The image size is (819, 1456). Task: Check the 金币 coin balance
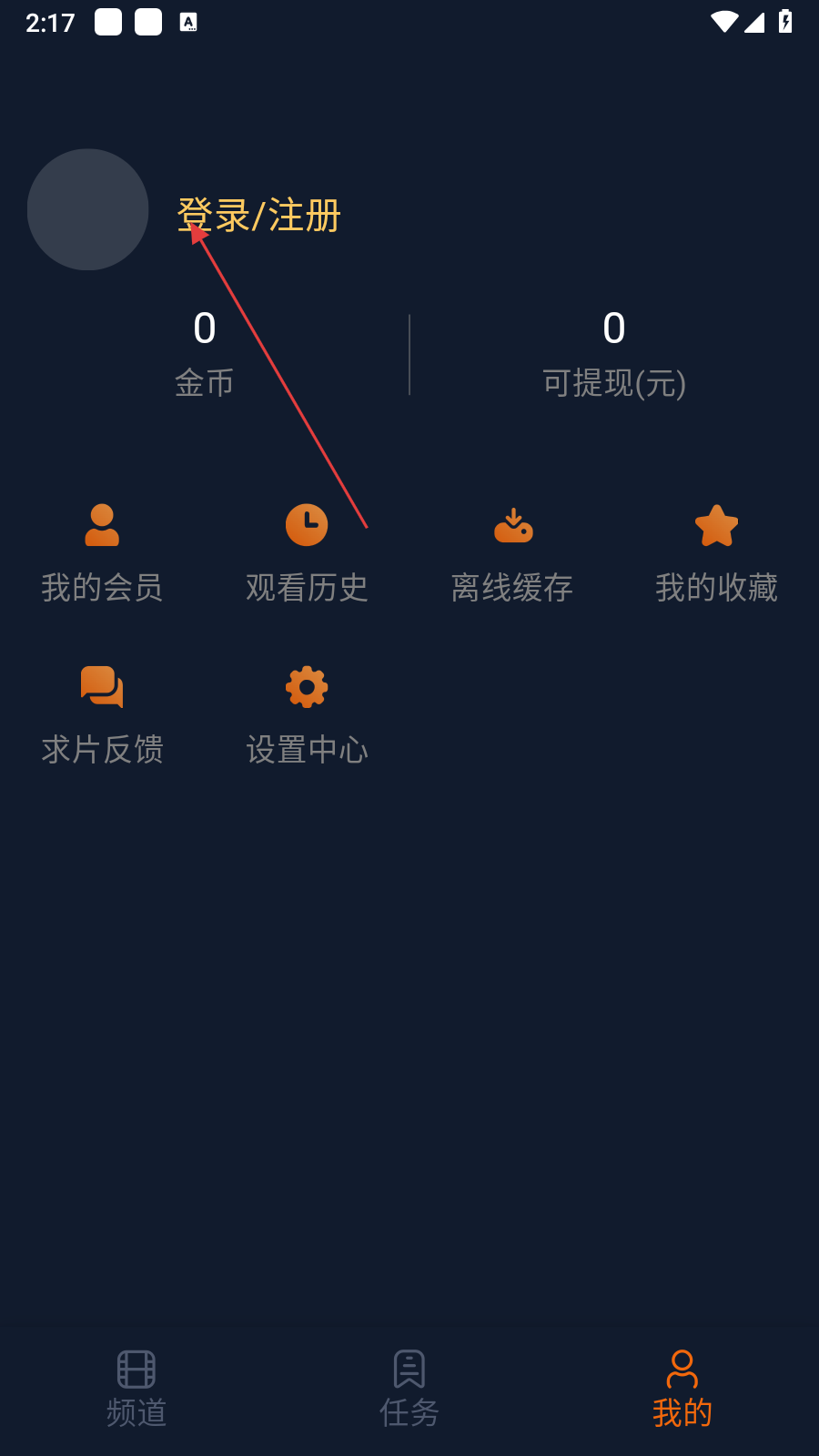point(205,353)
